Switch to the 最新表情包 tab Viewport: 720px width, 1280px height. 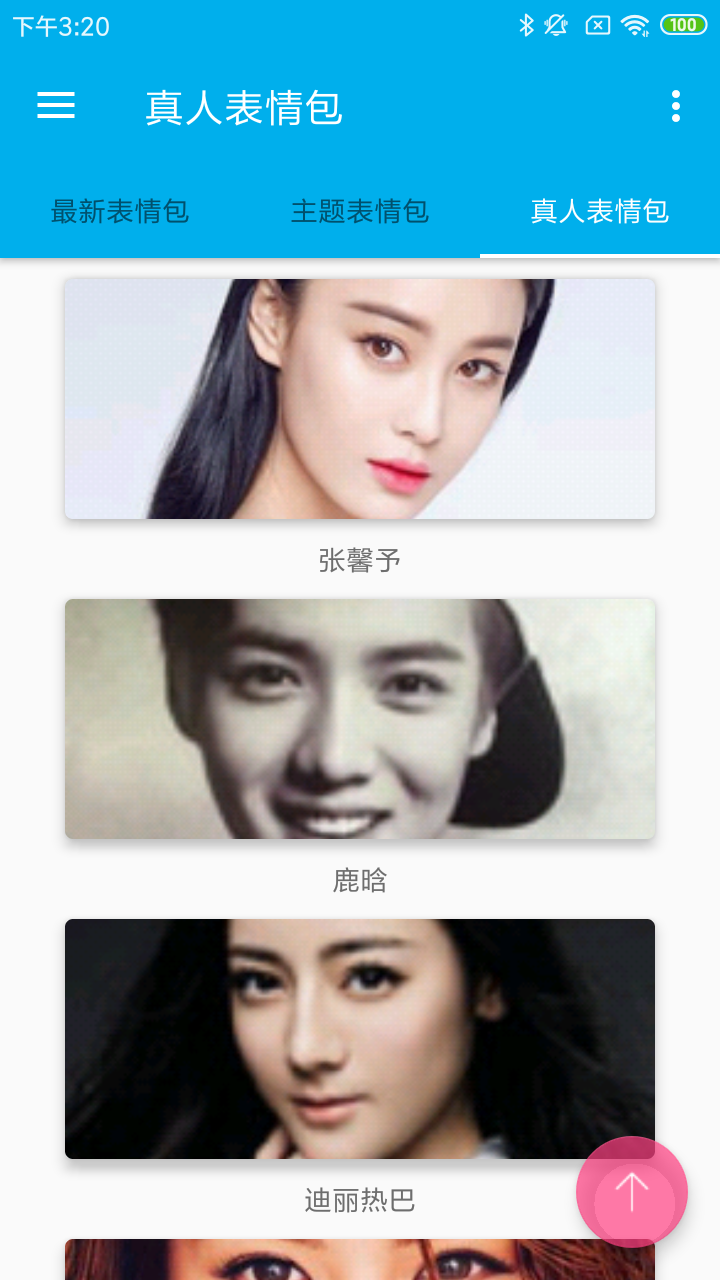click(120, 212)
